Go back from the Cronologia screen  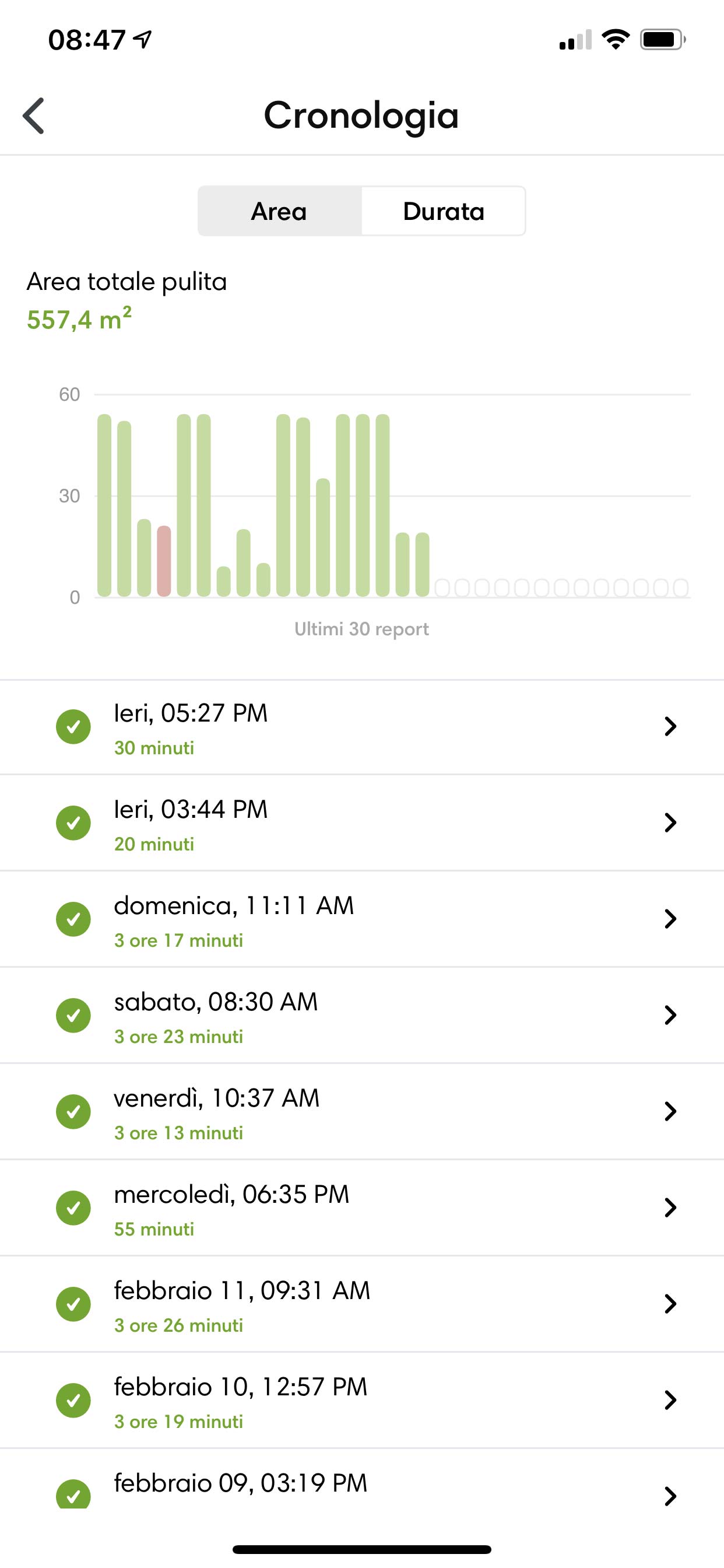click(33, 115)
